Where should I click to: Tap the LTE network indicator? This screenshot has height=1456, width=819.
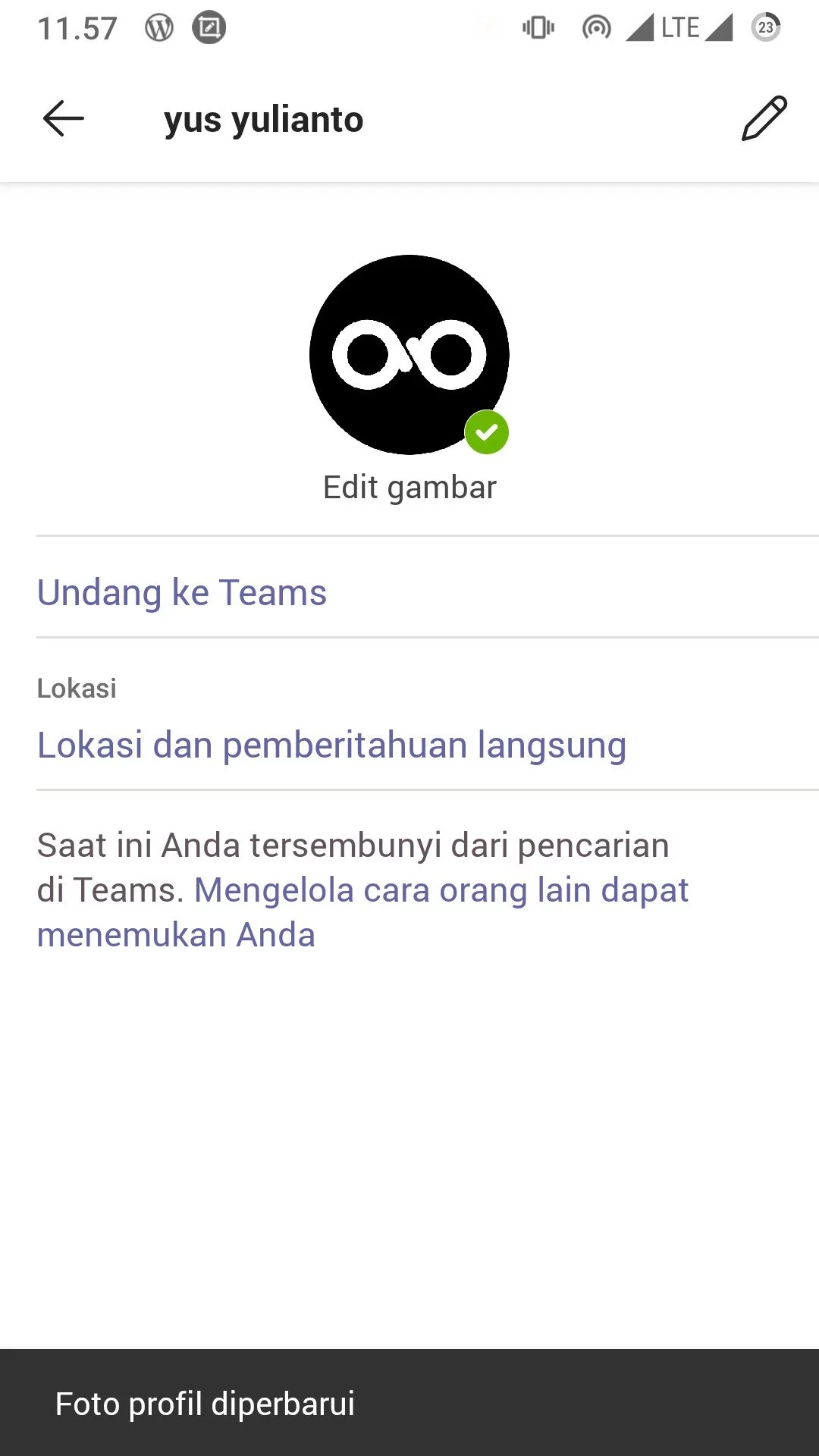point(681,27)
